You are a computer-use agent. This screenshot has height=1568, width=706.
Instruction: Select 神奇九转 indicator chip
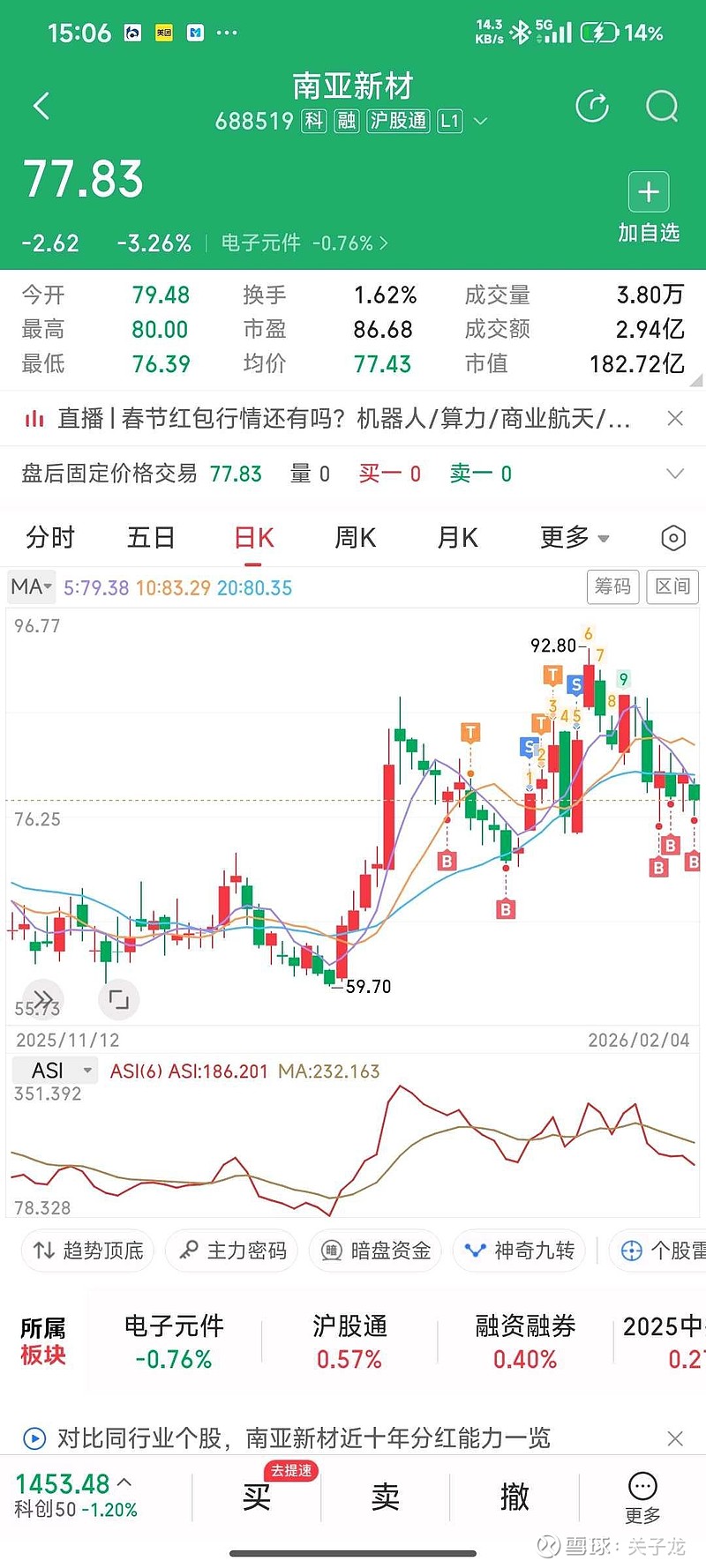coord(519,1251)
